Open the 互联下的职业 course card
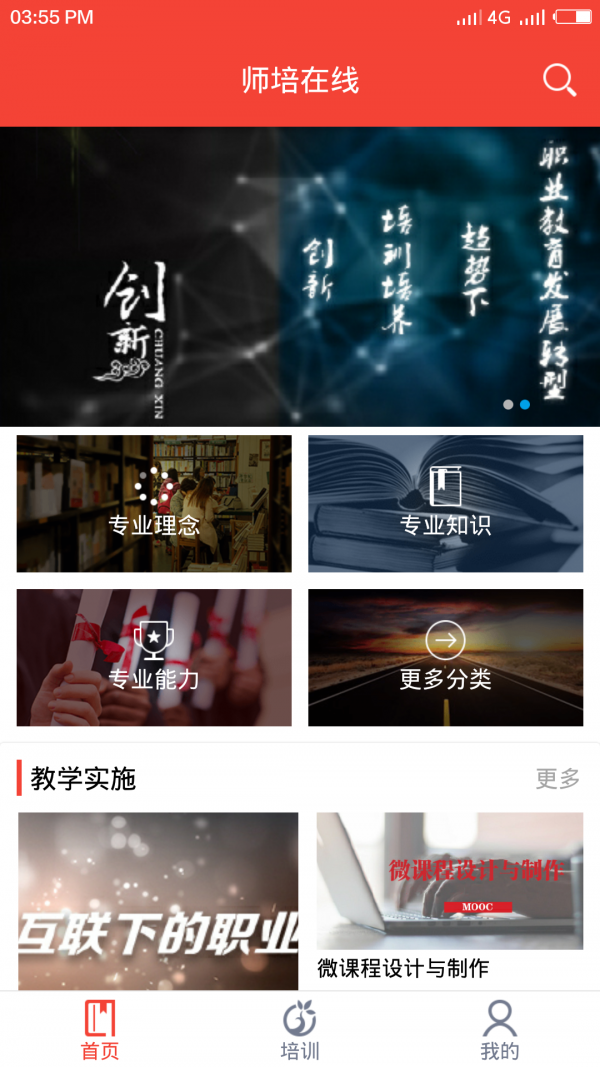The image size is (600, 1067). point(158,900)
